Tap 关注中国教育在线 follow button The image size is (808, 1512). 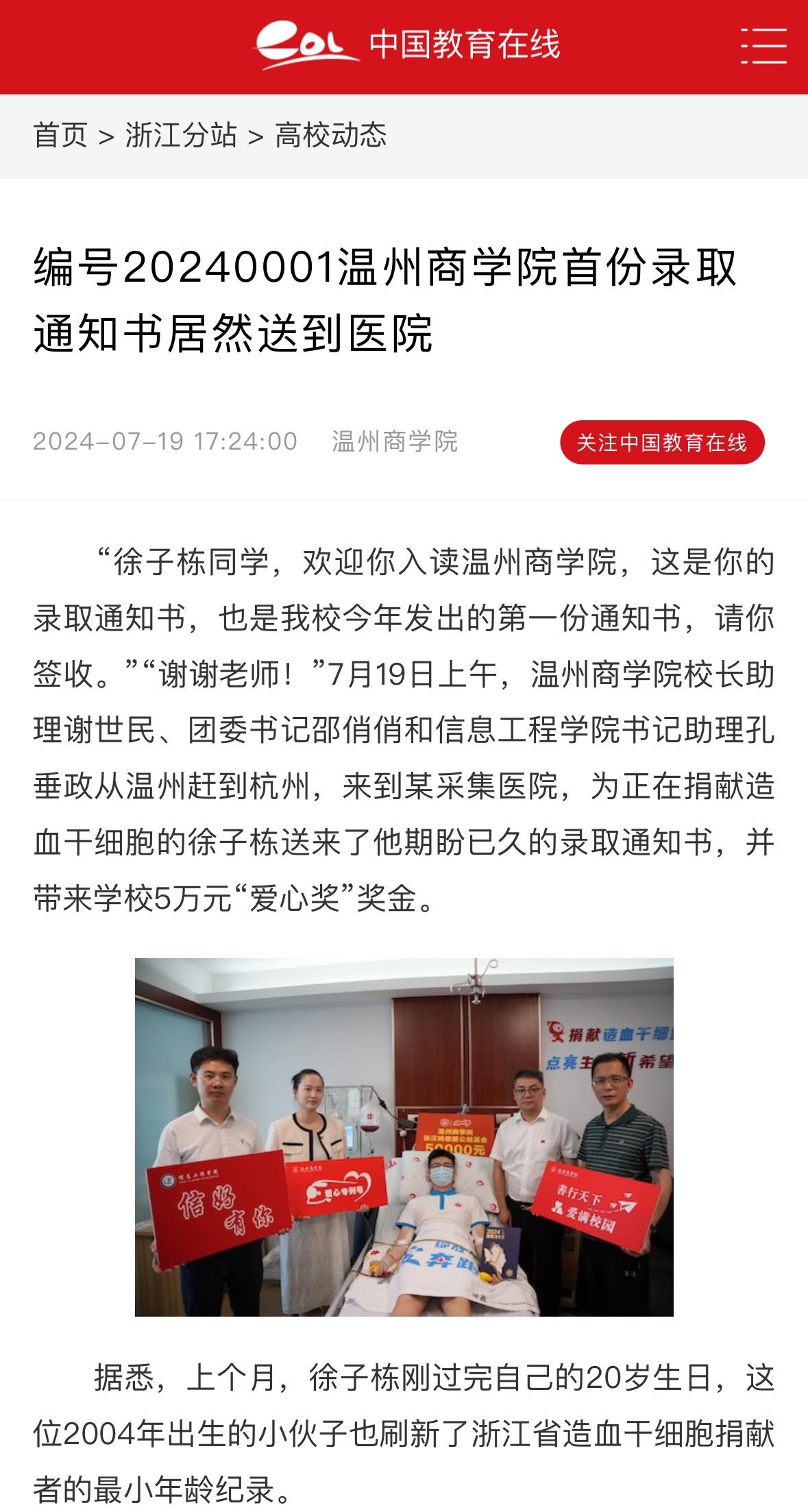click(x=661, y=442)
